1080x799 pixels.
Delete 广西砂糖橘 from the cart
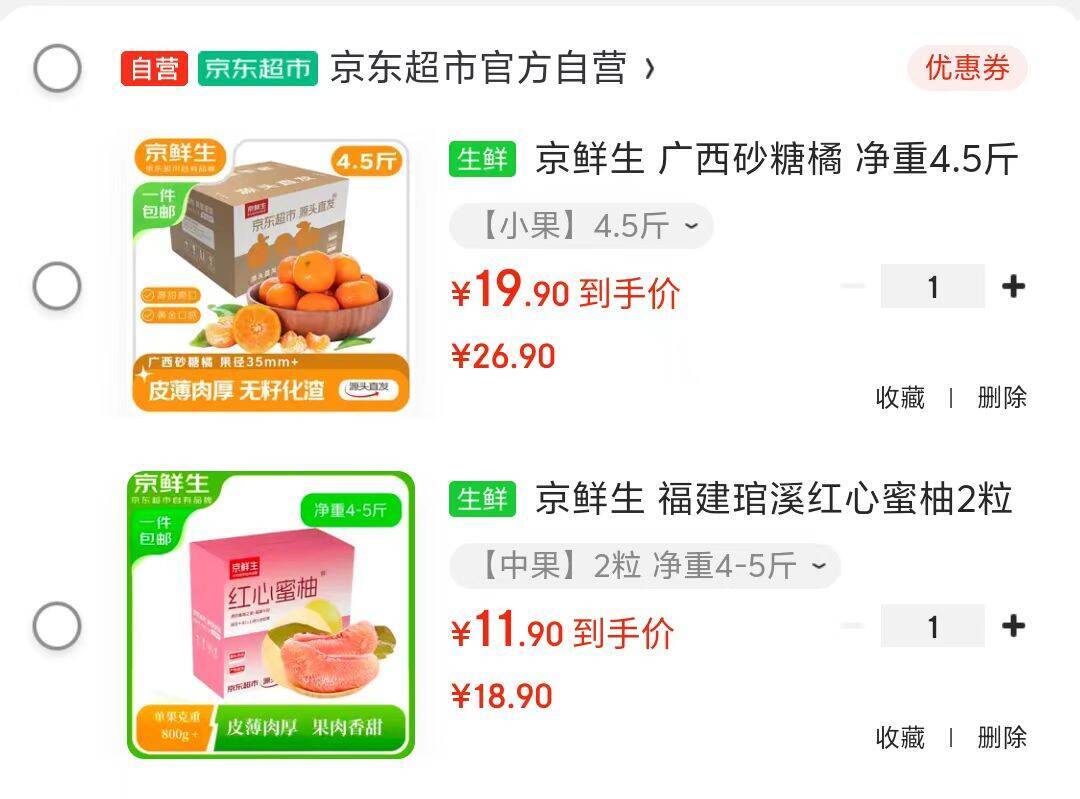tap(1002, 397)
